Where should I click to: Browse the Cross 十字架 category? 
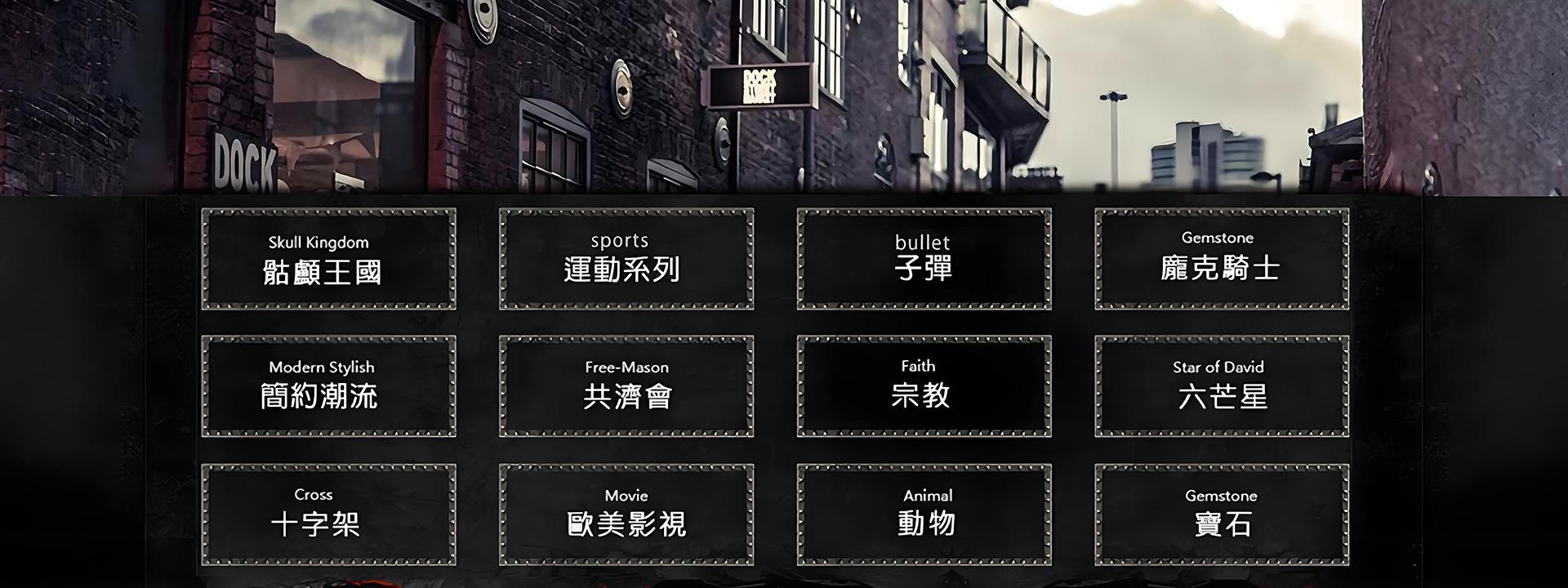(328, 514)
